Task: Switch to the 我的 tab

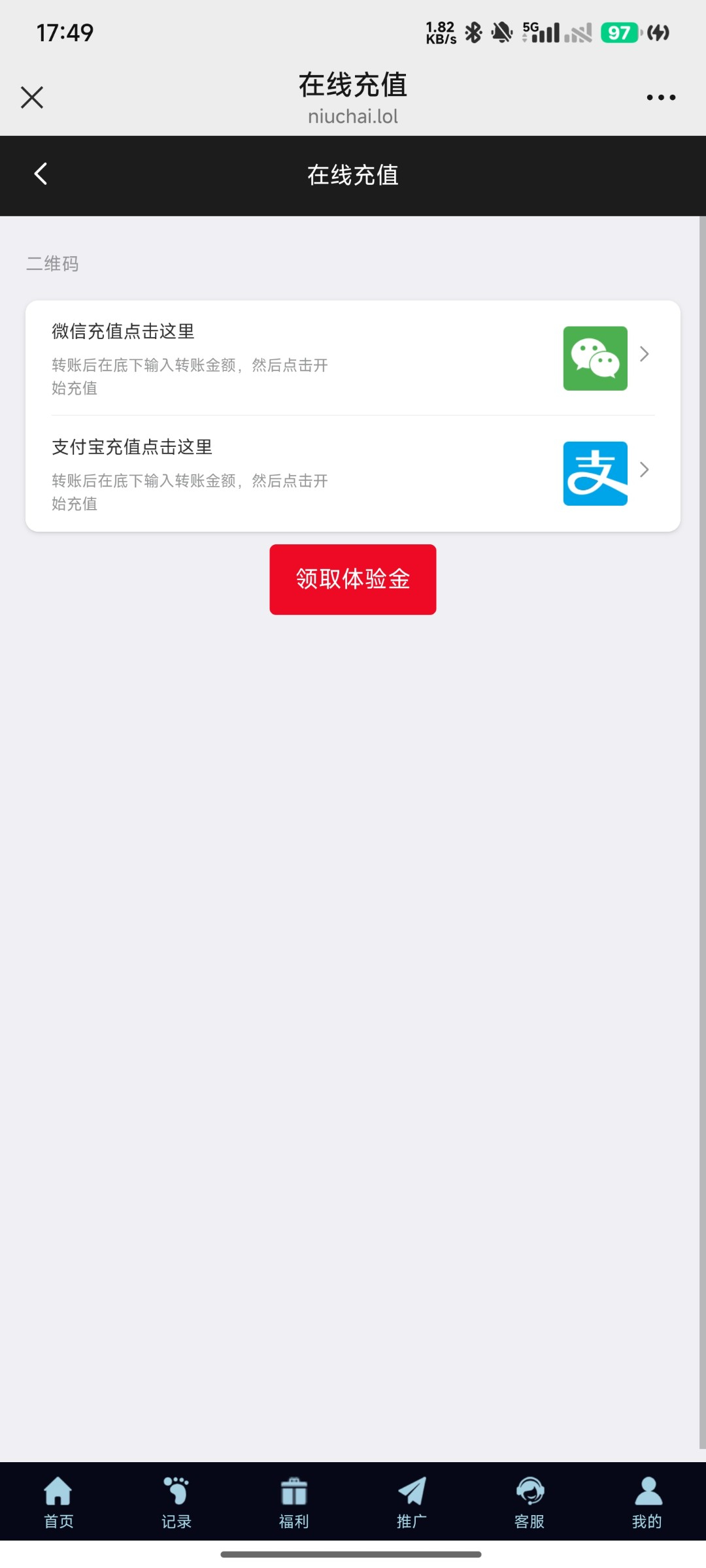Action: coord(647,1503)
